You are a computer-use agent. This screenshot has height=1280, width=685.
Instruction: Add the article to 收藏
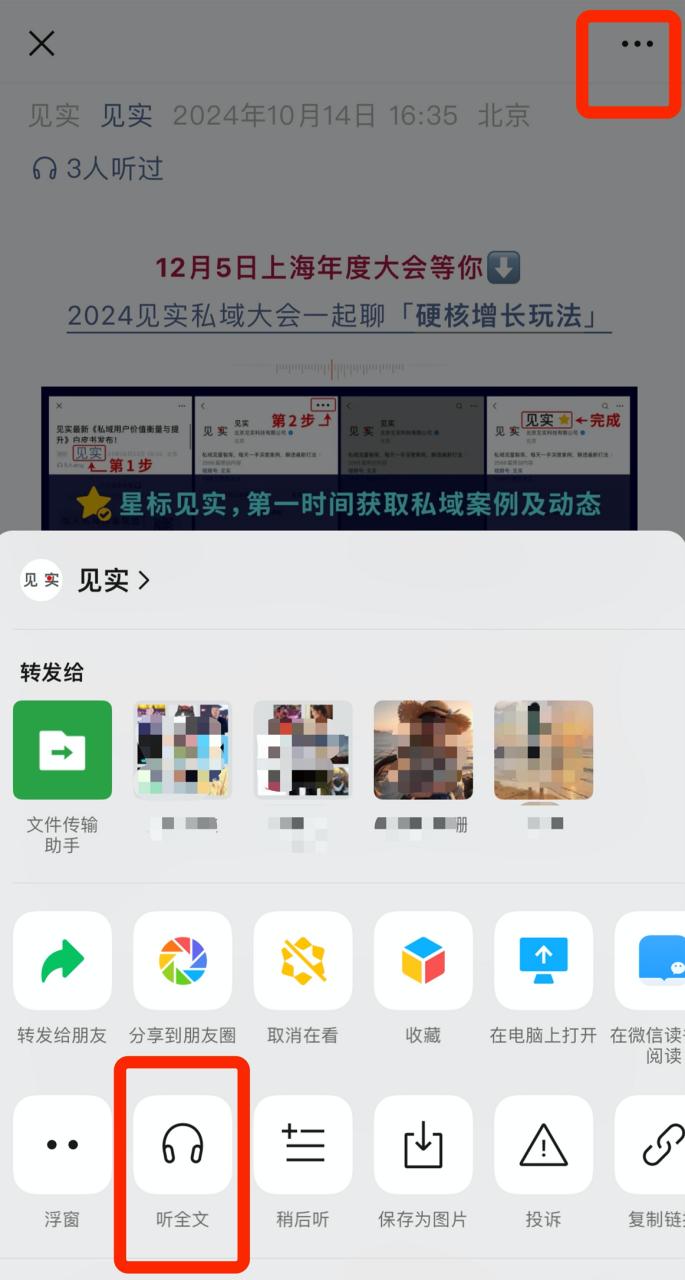tap(422, 960)
